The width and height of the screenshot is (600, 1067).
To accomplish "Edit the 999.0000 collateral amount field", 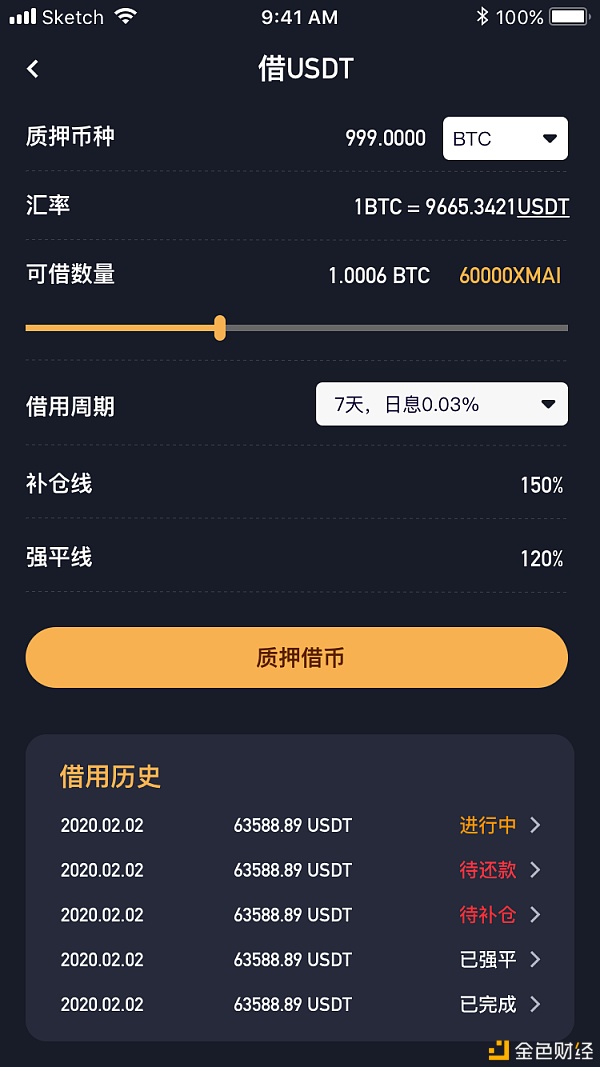I will (385, 139).
